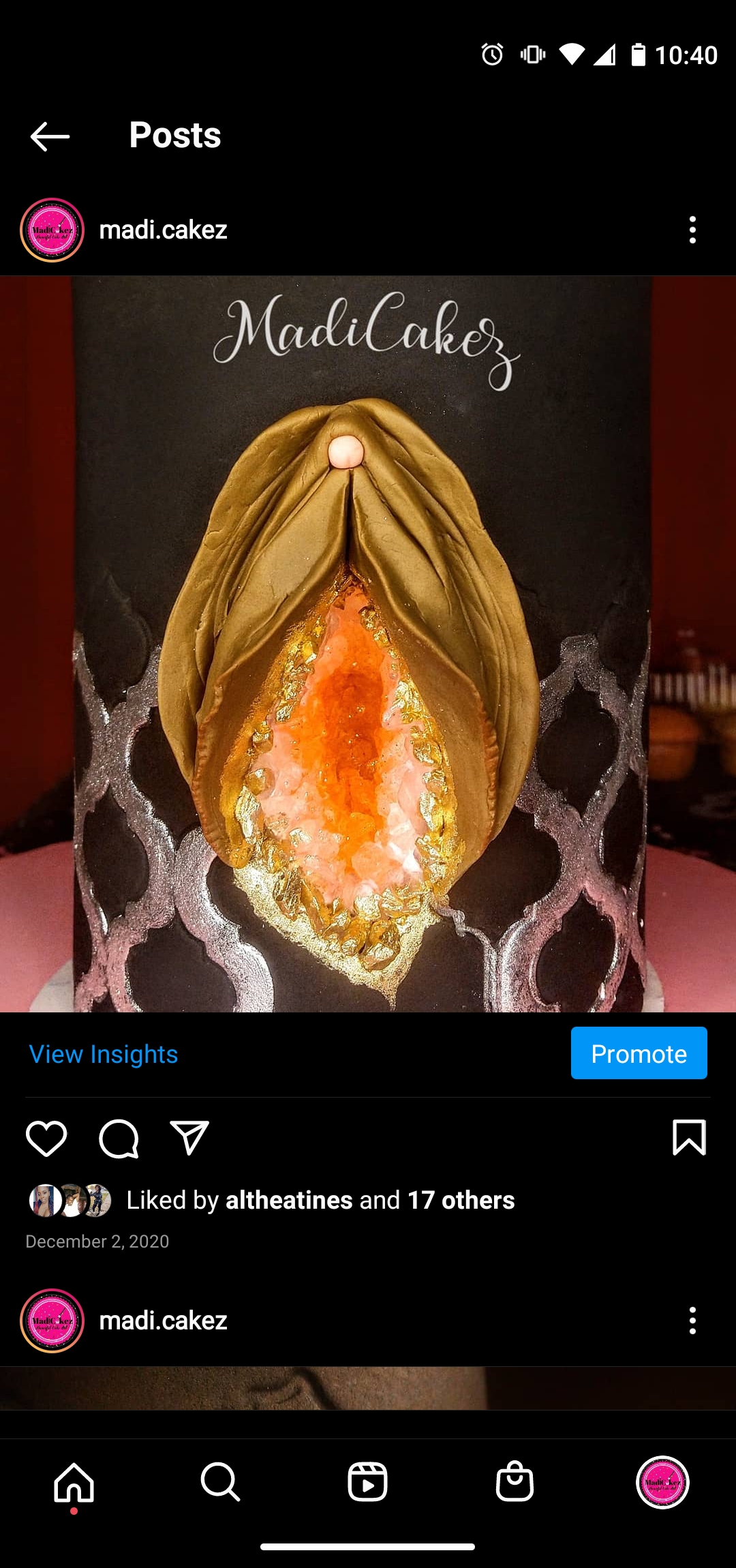
Task: Open madi.cakez profile from first post header
Action: tap(163, 230)
